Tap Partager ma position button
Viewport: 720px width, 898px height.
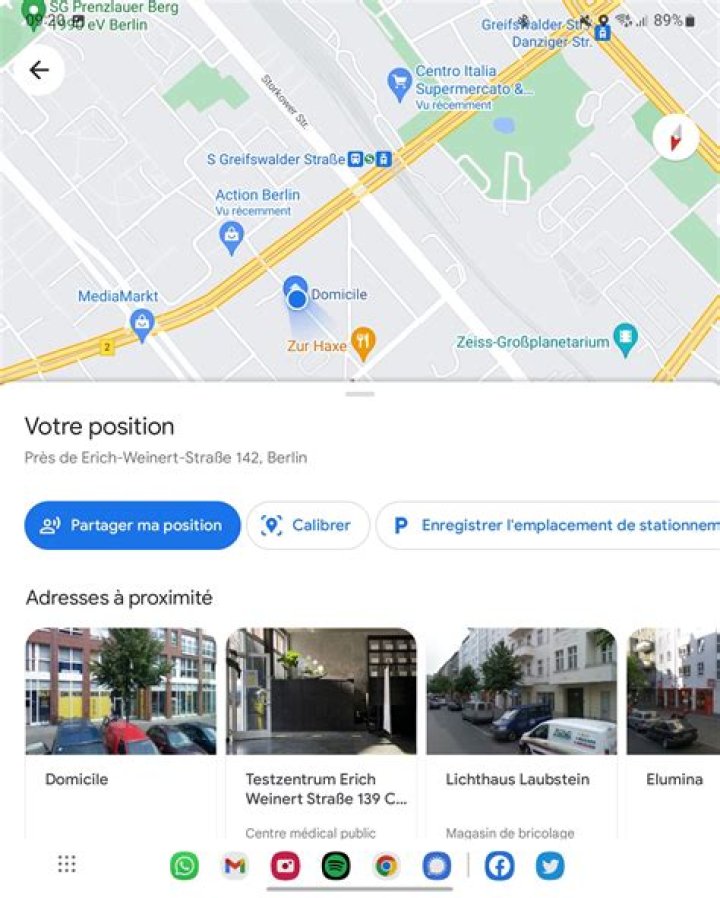click(x=131, y=525)
